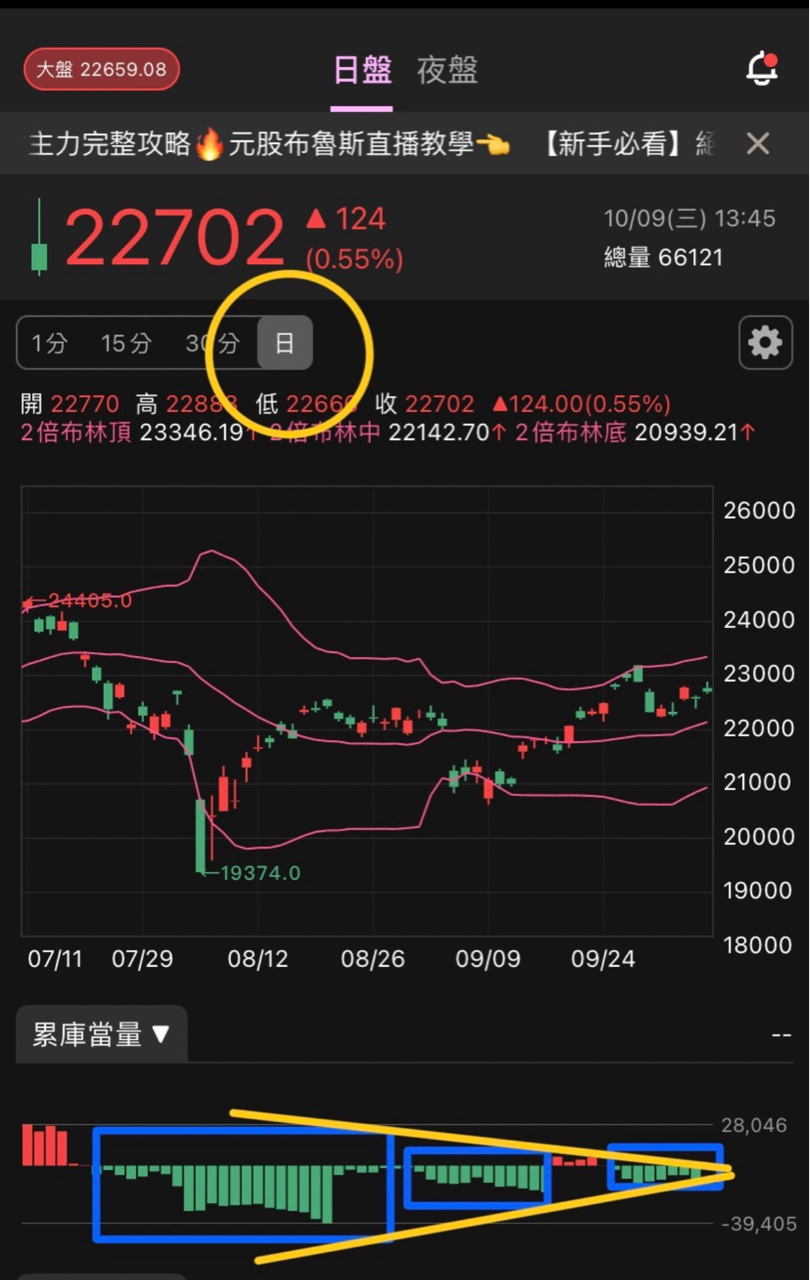Select the 日盤 tab

(361, 70)
